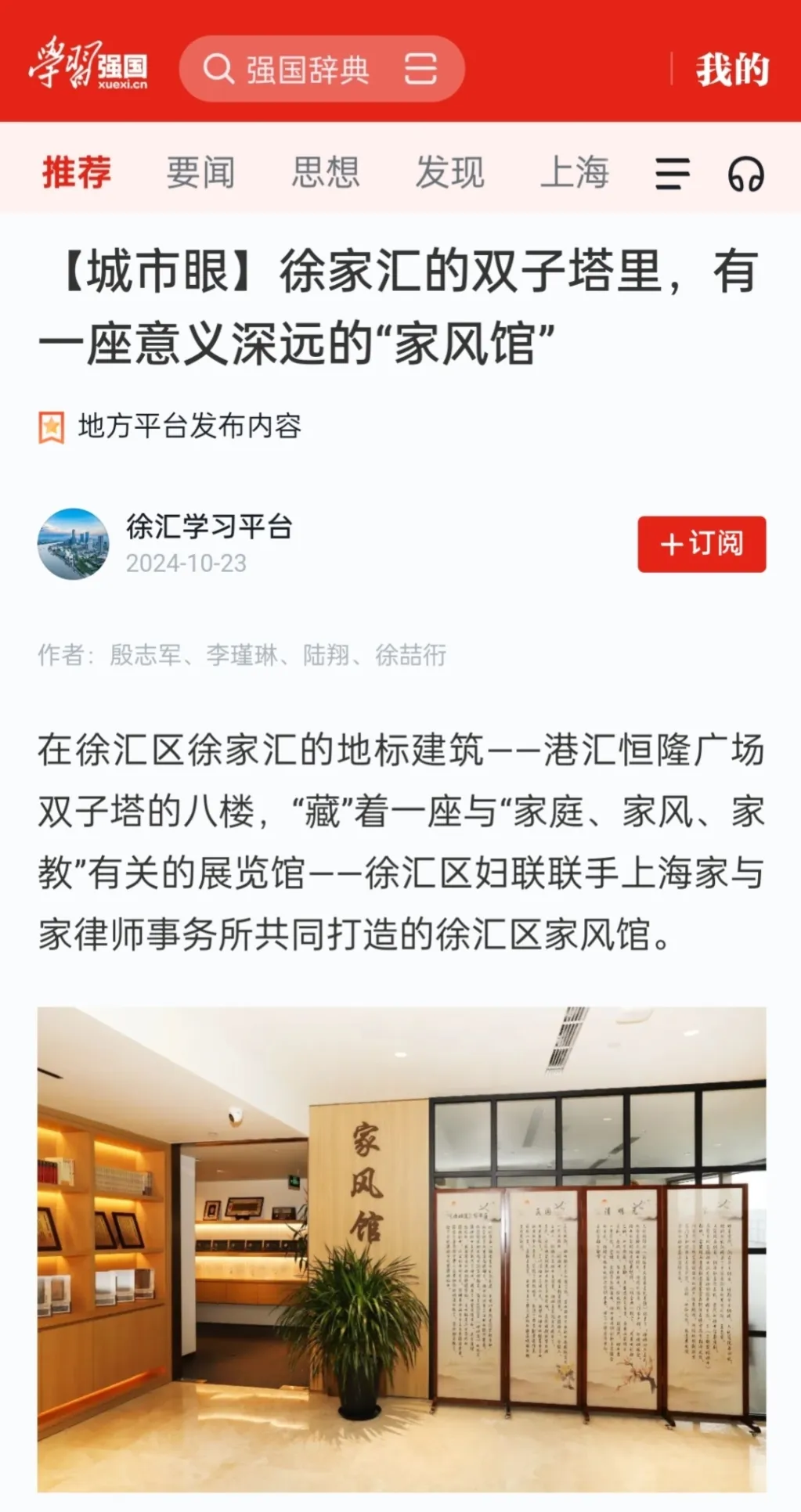Tap the headphones listen icon
The height and width of the screenshot is (1512, 801).
point(745,174)
